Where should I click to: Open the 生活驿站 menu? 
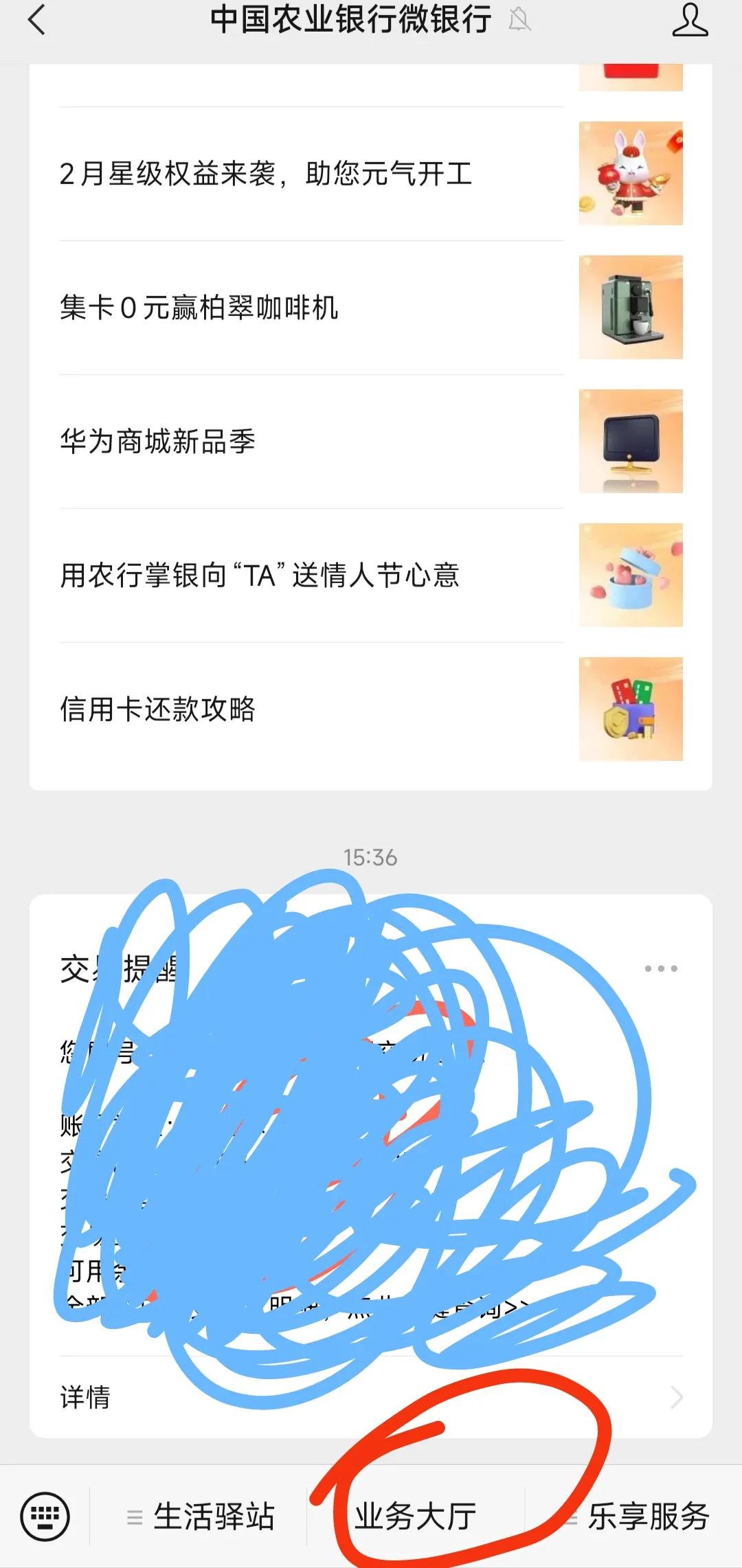(x=201, y=1516)
